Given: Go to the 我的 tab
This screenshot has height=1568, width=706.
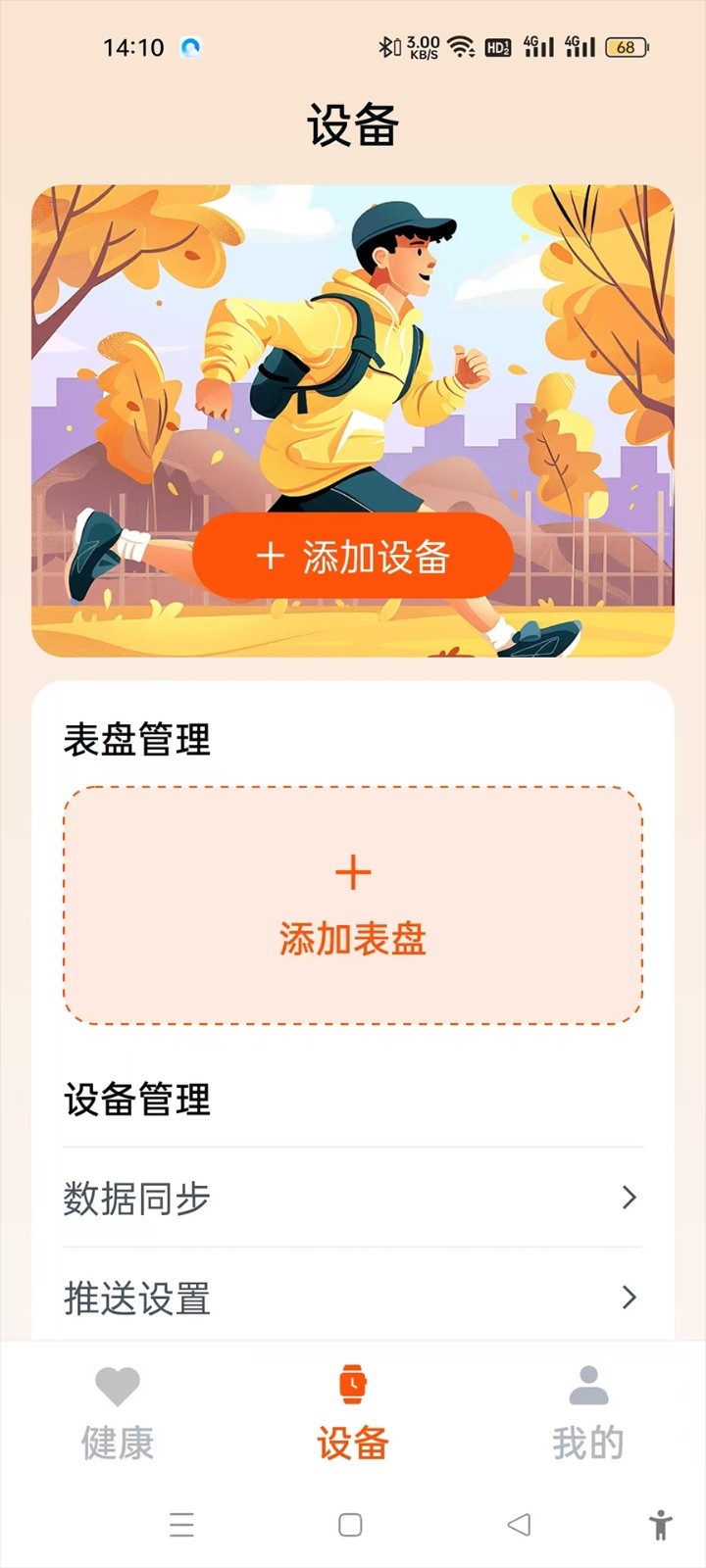Looking at the screenshot, I should [588, 1411].
